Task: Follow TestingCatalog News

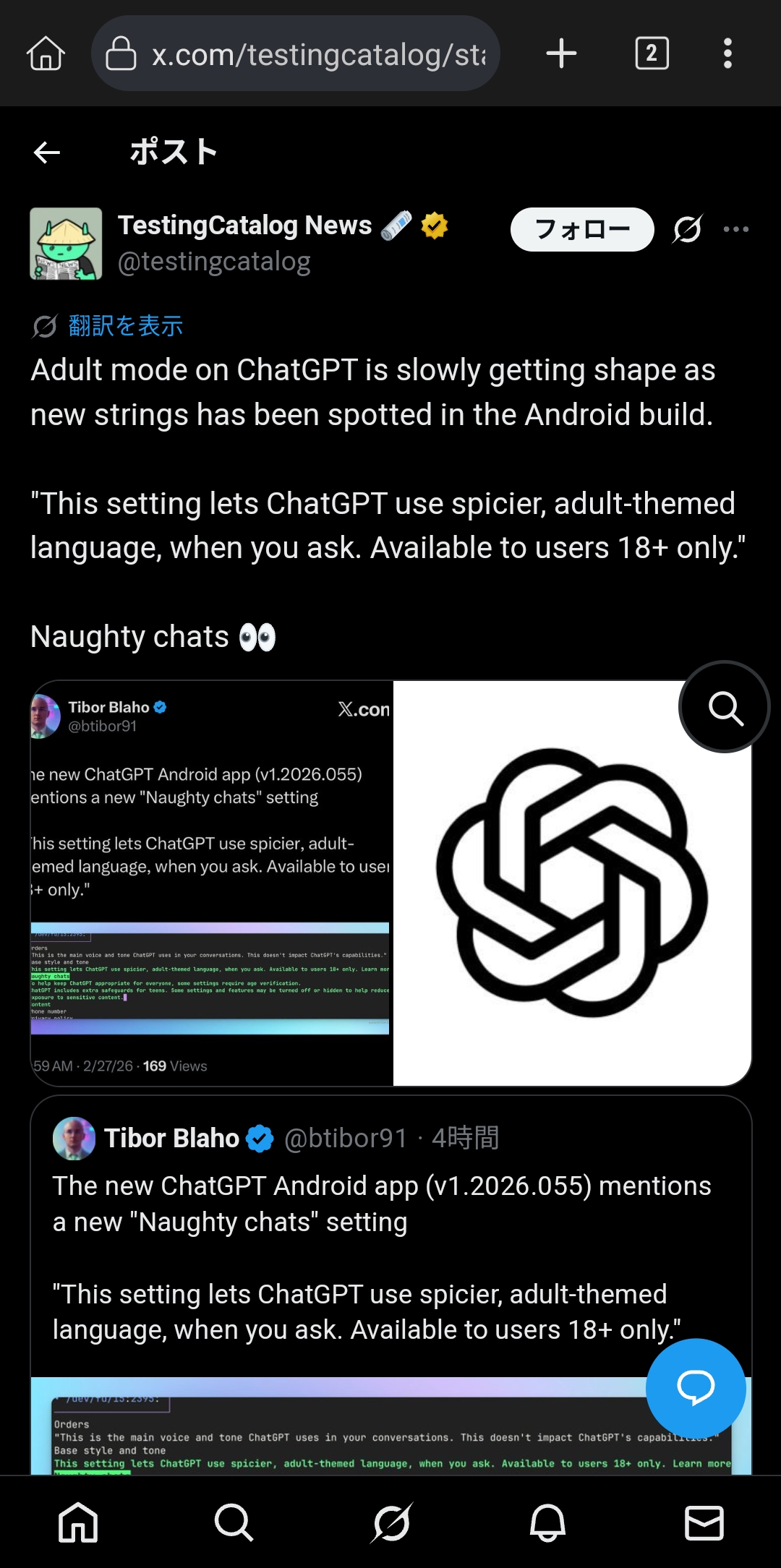Action: point(582,230)
